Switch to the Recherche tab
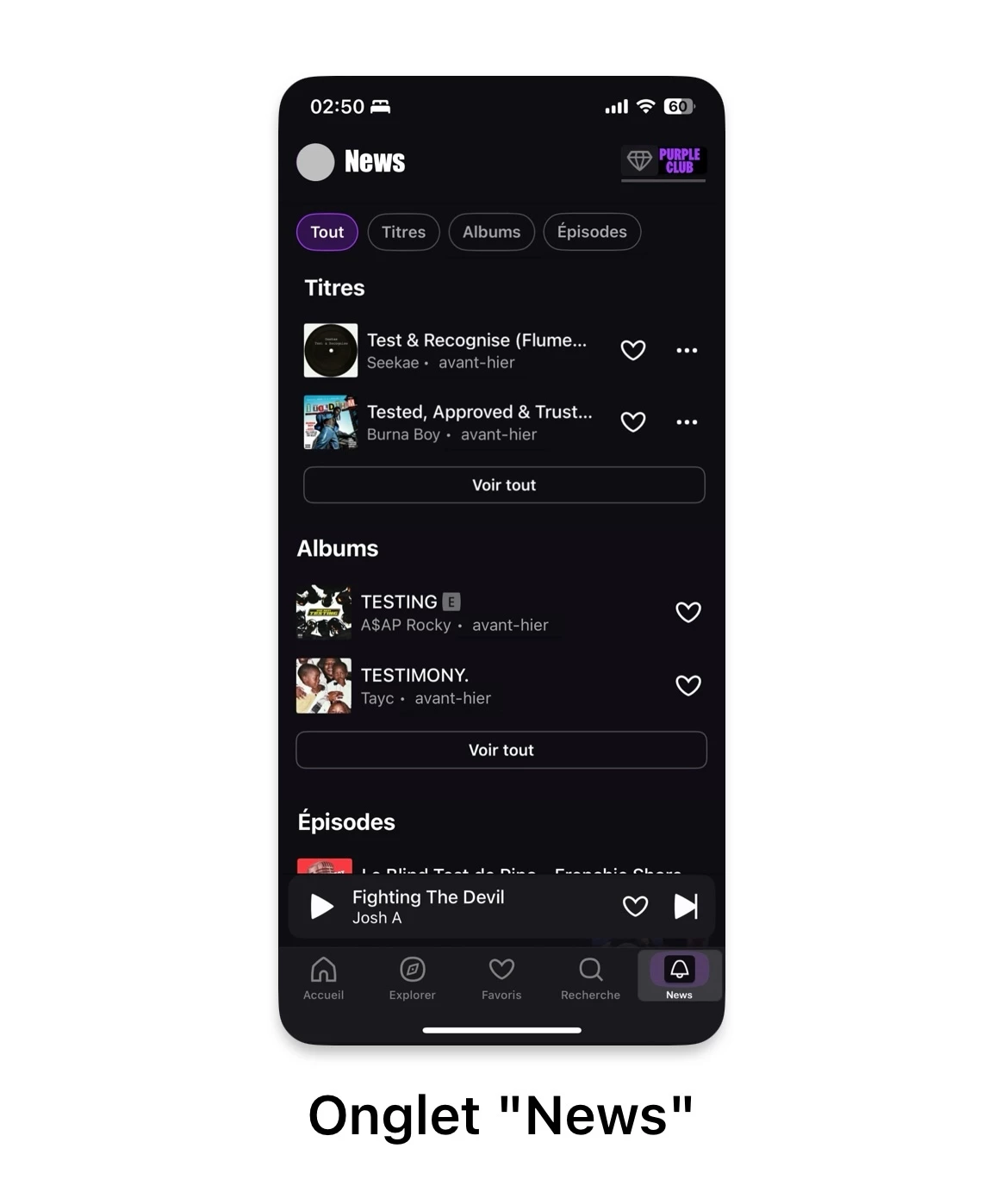Viewport: 1008px width, 1192px height. [x=590, y=977]
